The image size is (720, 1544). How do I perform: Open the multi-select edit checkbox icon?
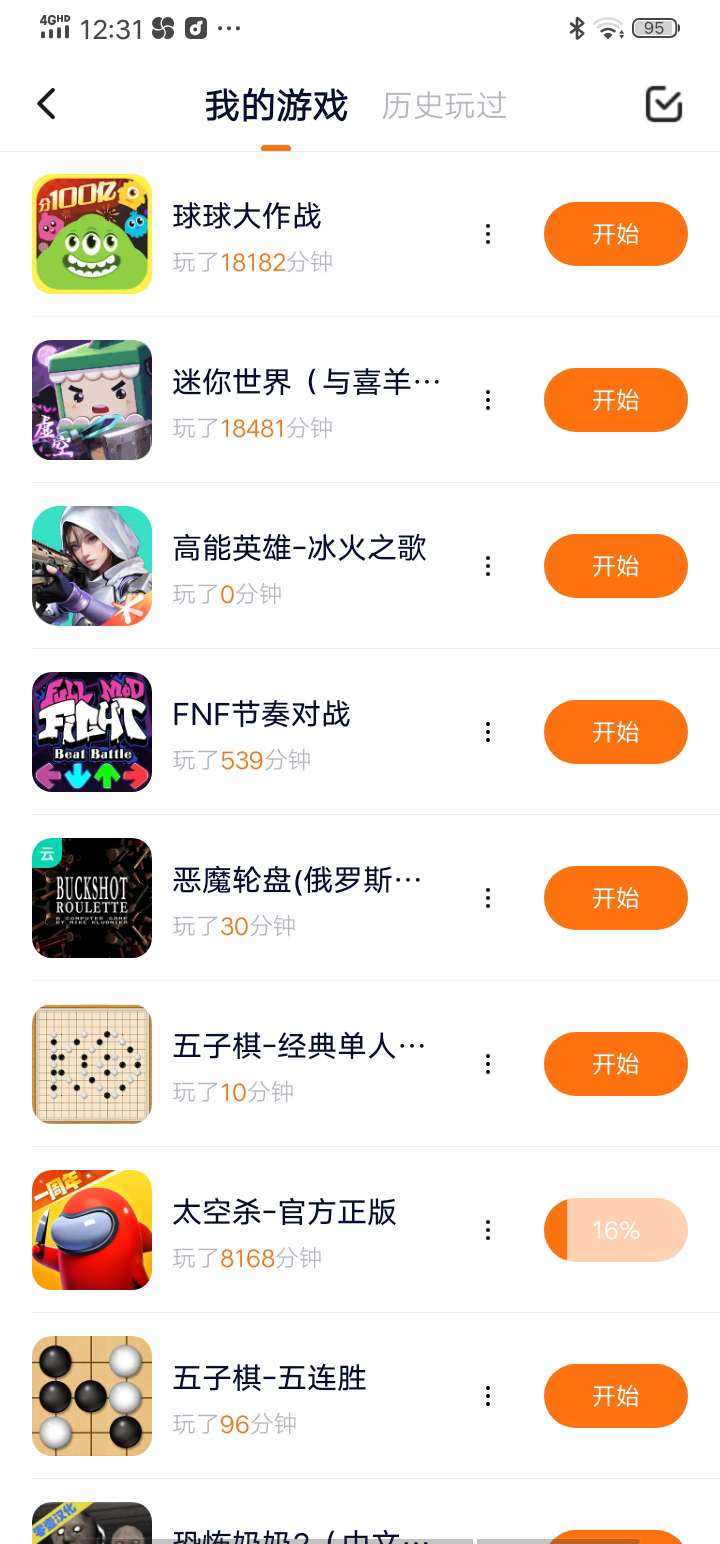coord(664,104)
